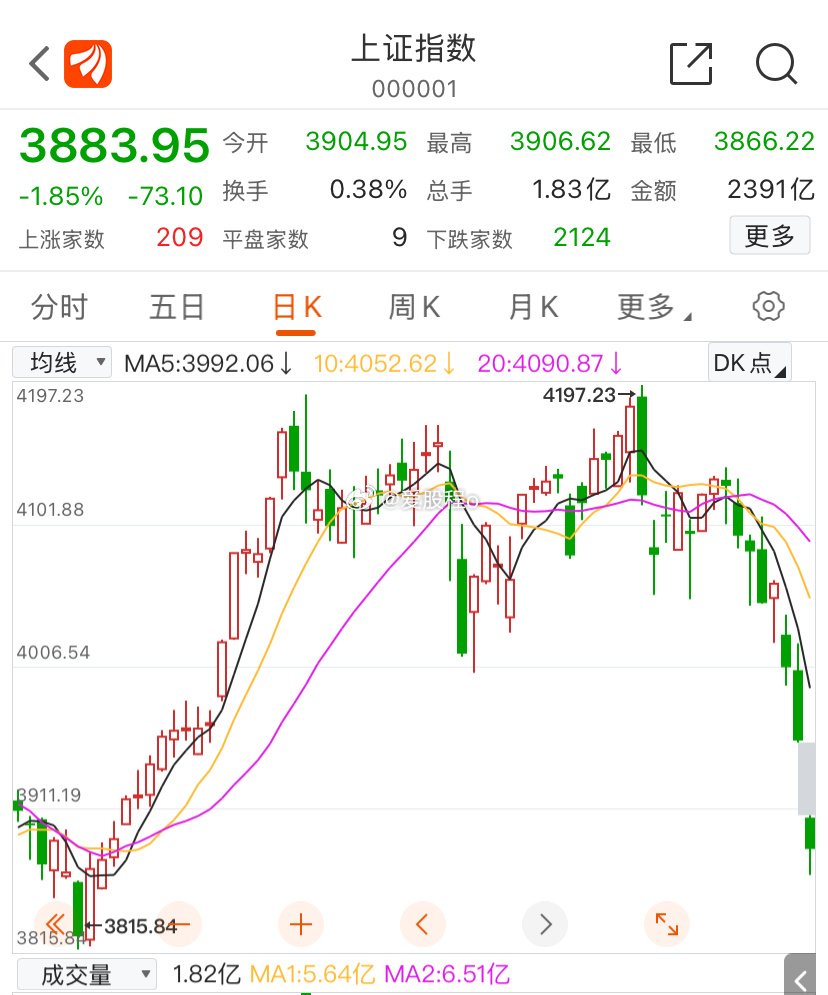Jump to earliest data with double-left arrow
Image resolution: width=828 pixels, height=995 pixels.
pos(57,924)
